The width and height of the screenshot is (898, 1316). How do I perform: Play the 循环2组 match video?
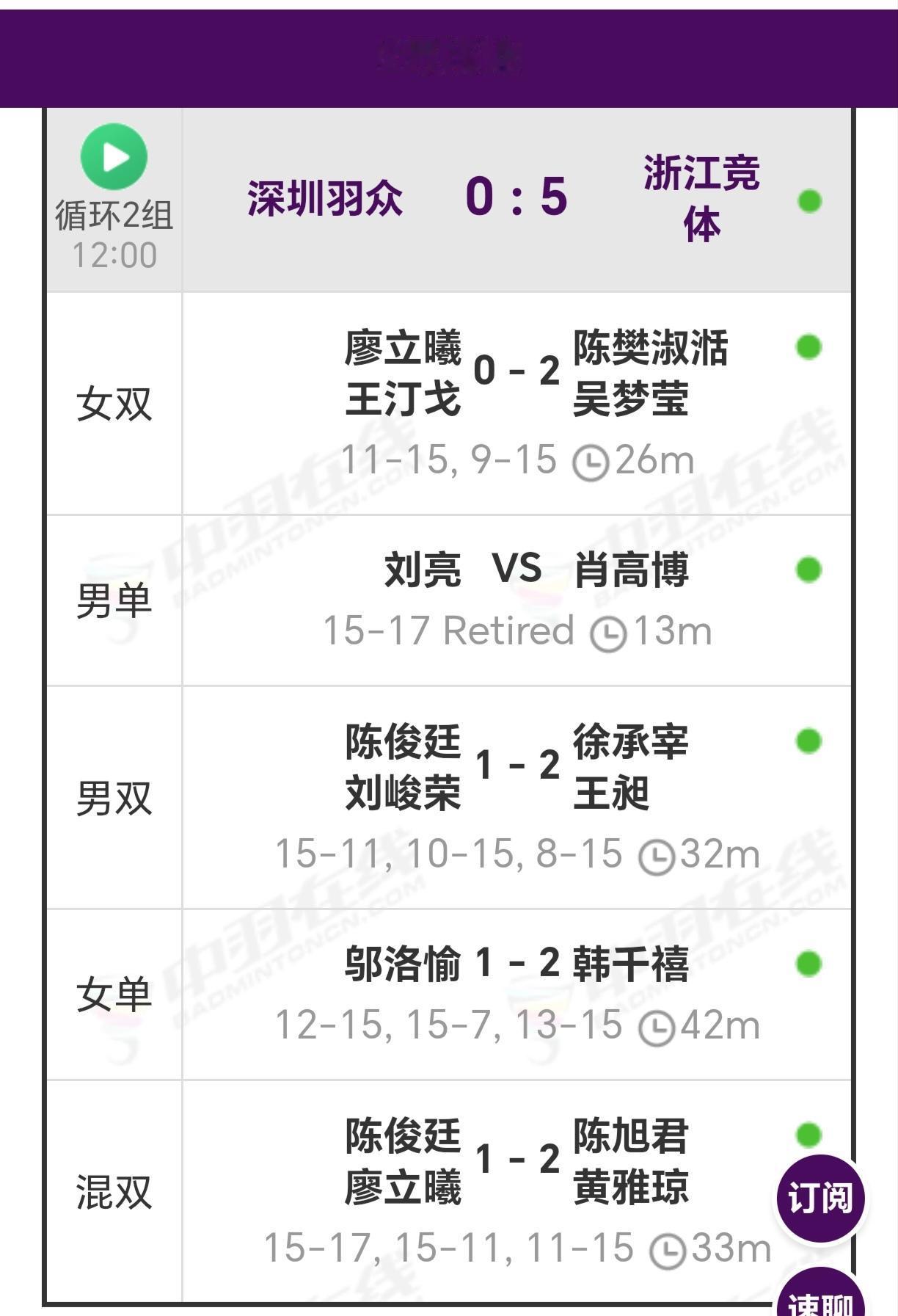tap(114, 155)
